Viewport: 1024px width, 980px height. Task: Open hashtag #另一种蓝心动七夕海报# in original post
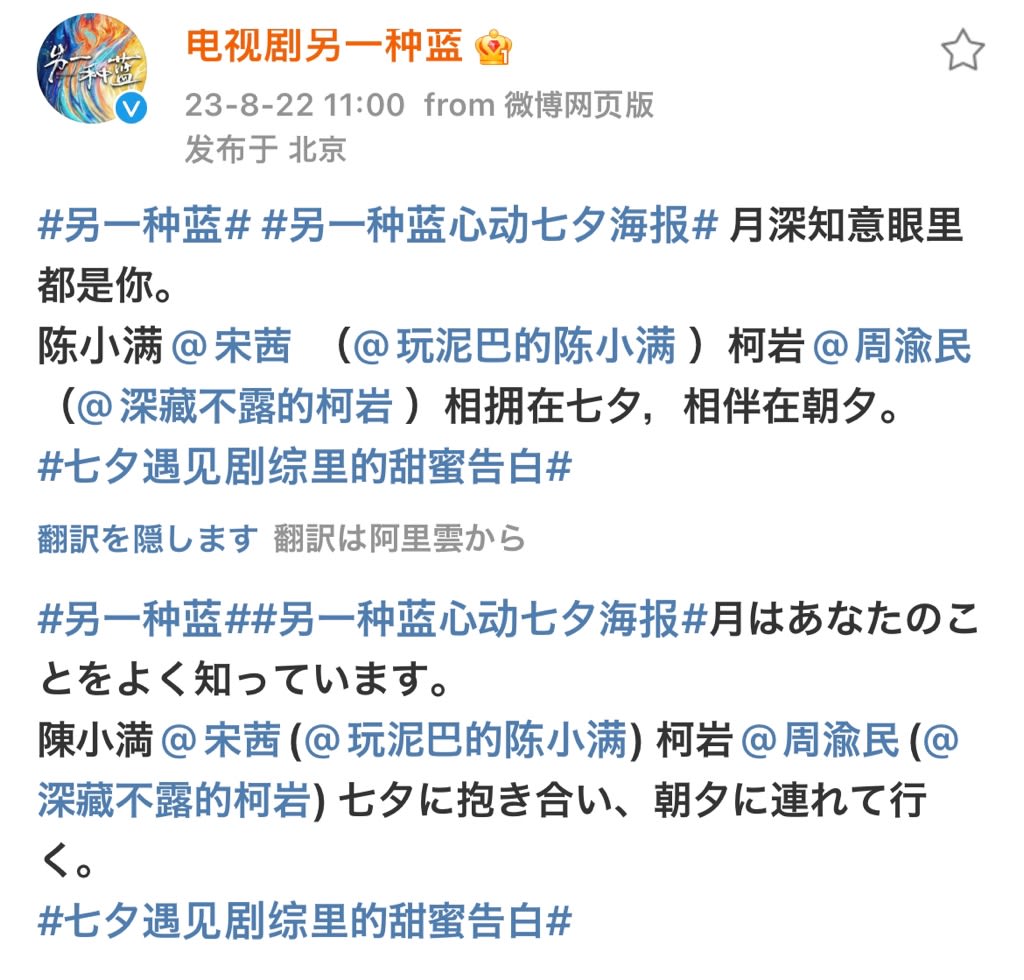tap(489, 226)
